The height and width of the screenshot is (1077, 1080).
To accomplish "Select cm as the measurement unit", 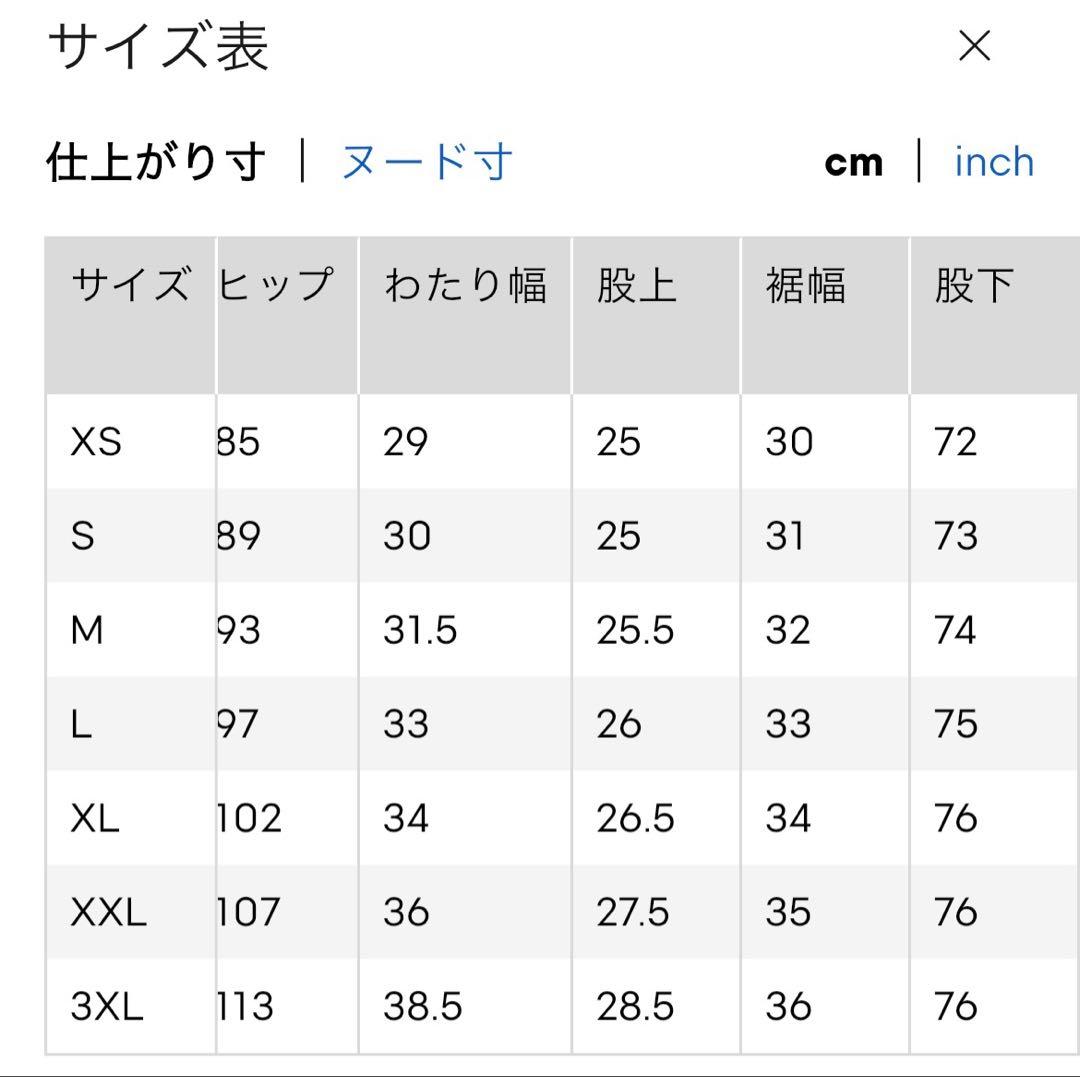I will 853,163.
